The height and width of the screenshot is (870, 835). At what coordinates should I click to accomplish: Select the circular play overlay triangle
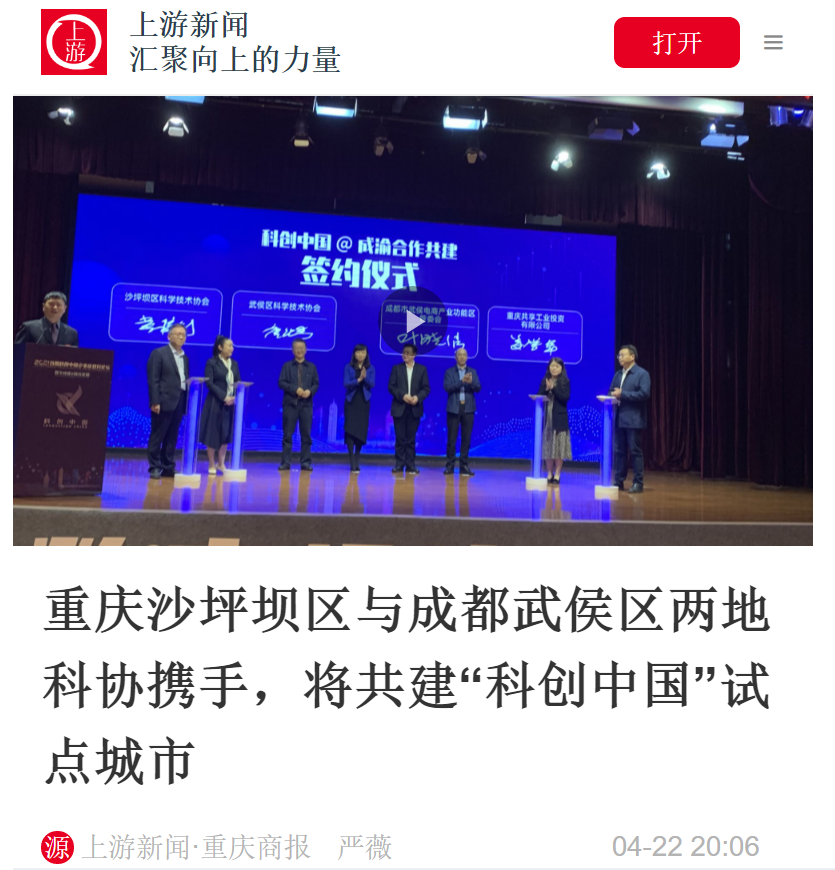417,321
